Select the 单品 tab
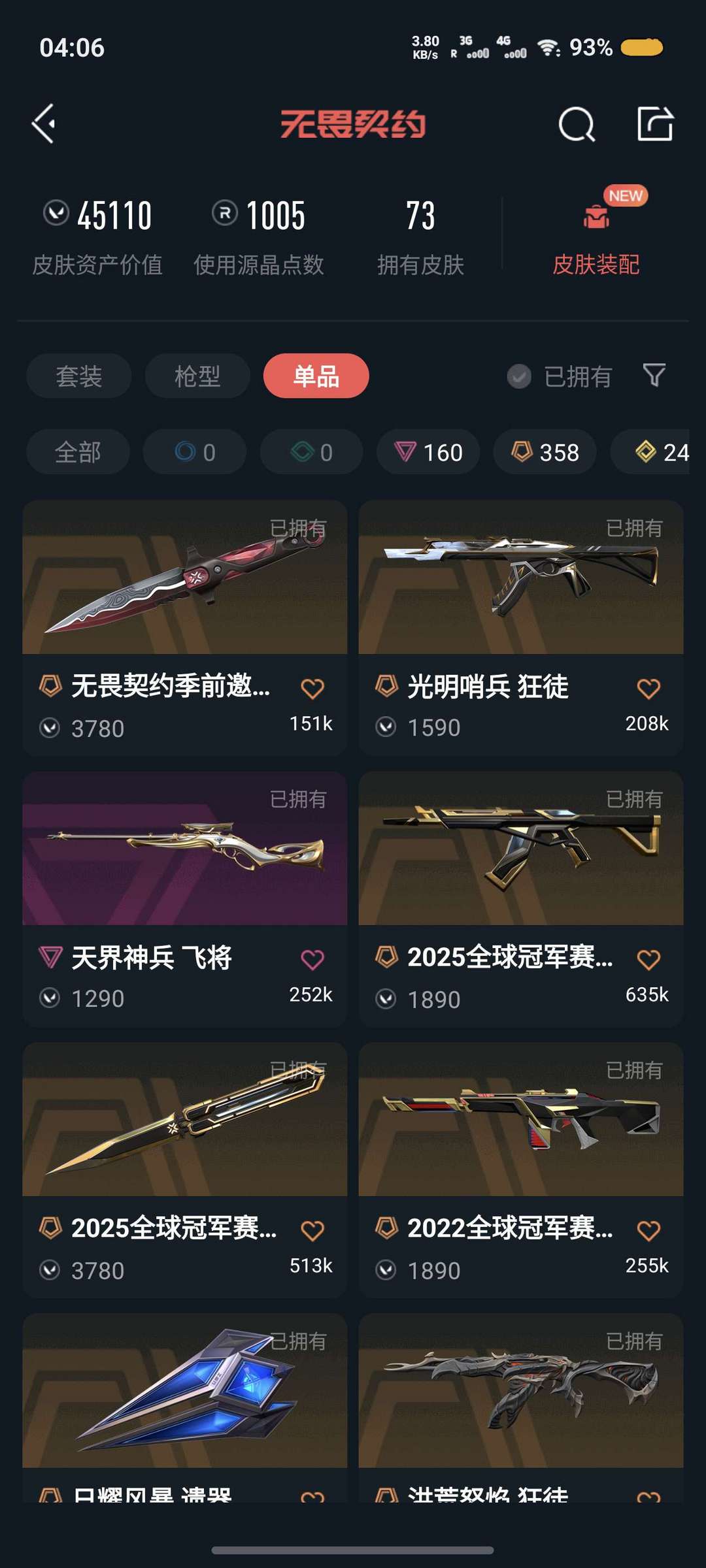Viewport: 706px width, 1568px height. tap(316, 376)
